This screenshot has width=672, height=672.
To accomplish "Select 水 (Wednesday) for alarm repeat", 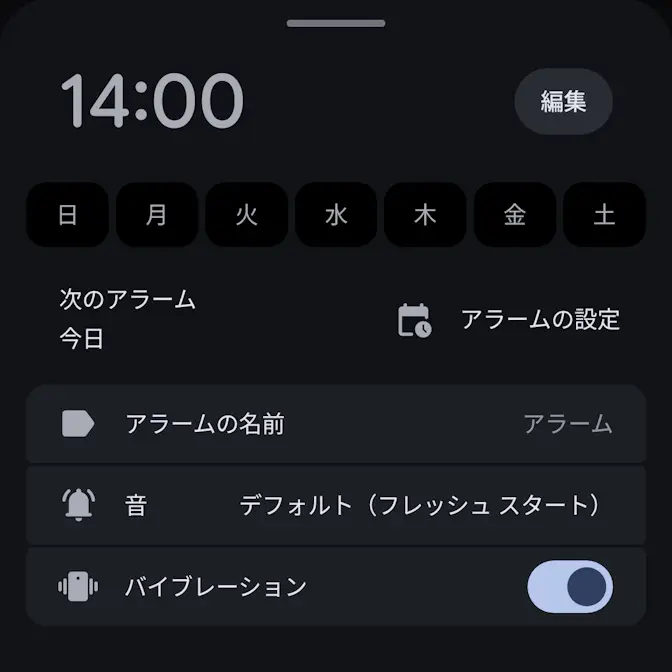I will coord(336,215).
